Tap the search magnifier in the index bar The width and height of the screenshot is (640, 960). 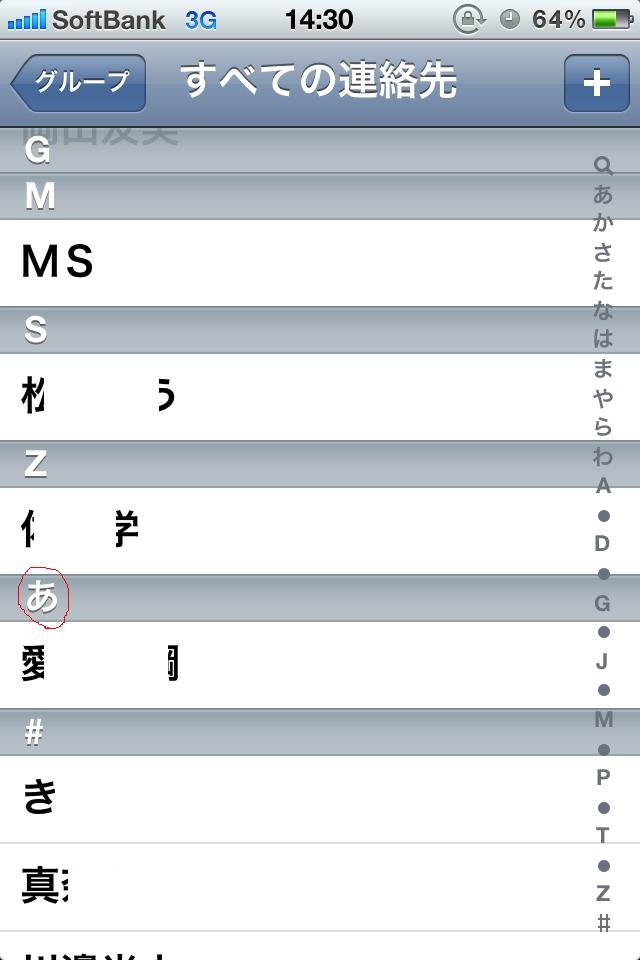click(603, 165)
